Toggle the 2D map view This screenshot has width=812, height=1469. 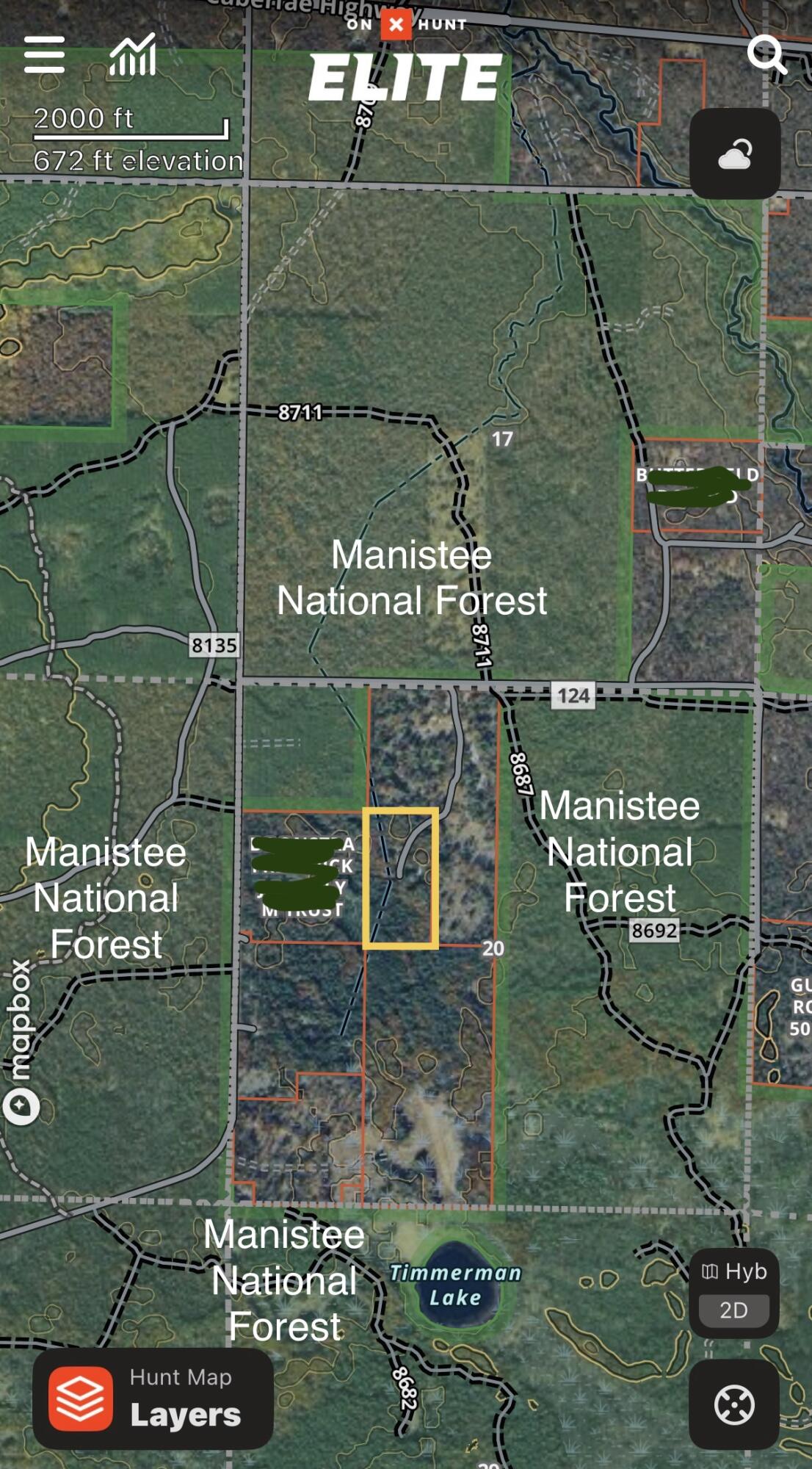(733, 1310)
